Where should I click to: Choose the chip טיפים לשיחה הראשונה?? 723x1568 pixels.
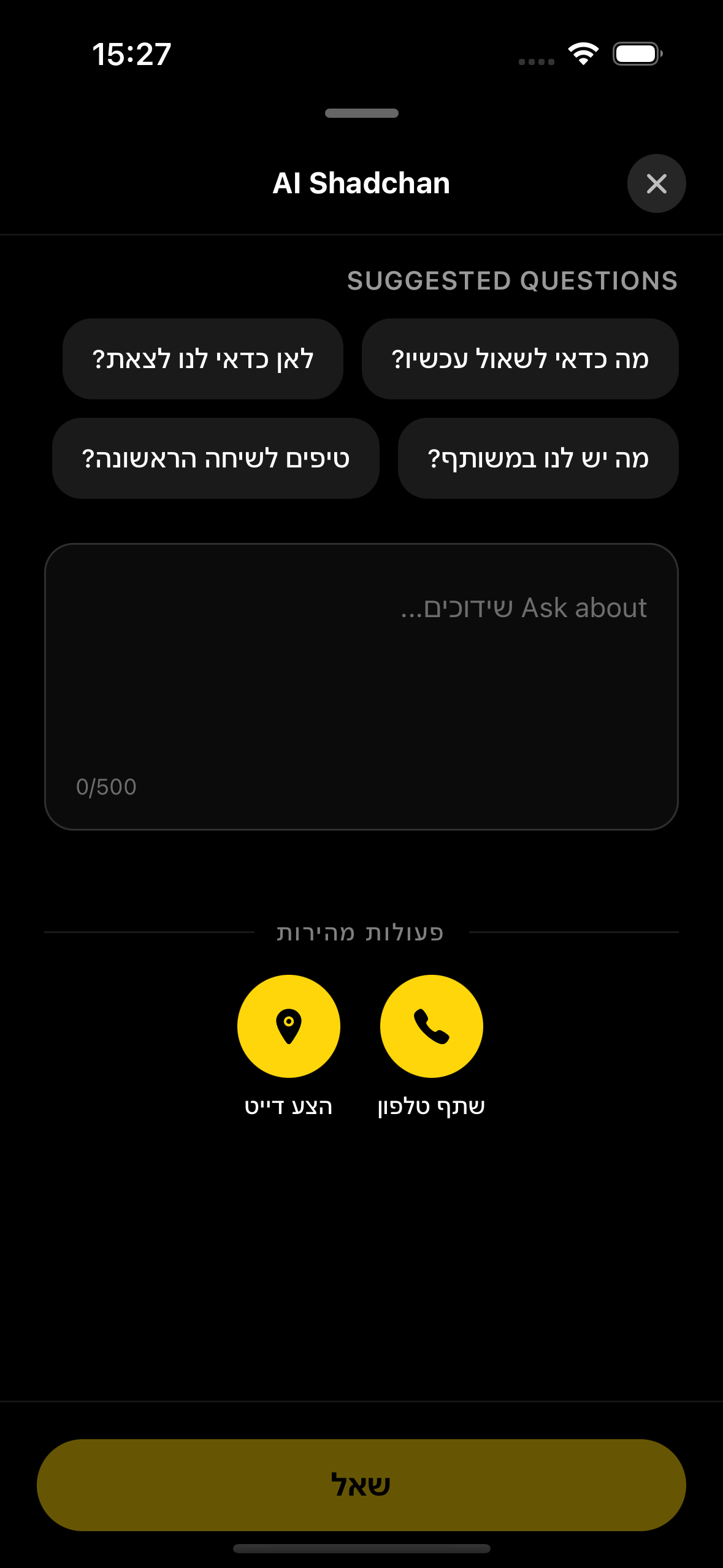pyautogui.click(x=215, y=458)
